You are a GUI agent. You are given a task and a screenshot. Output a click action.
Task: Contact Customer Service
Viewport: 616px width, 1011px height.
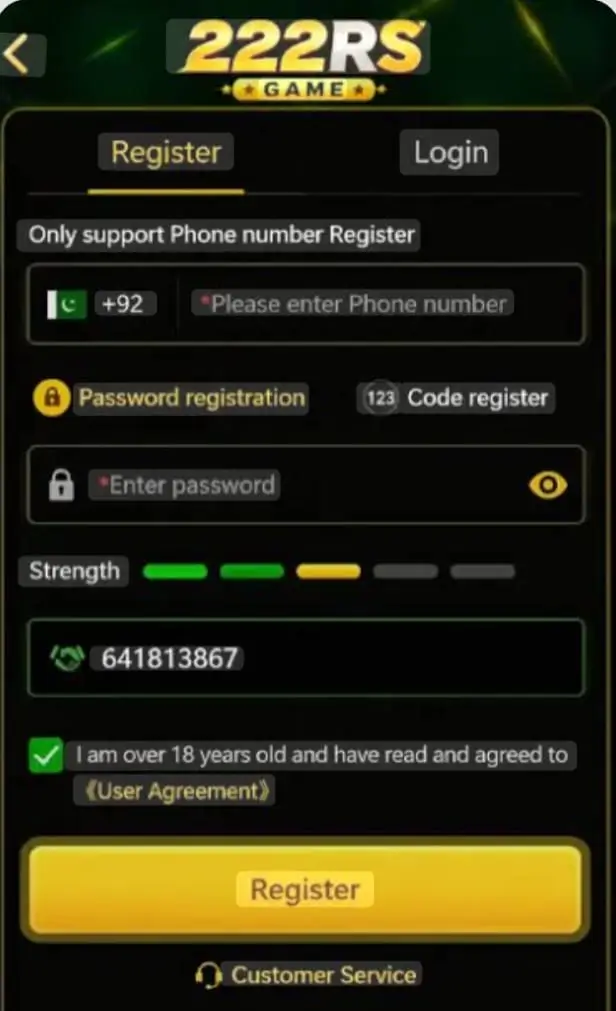coord(308,975)
